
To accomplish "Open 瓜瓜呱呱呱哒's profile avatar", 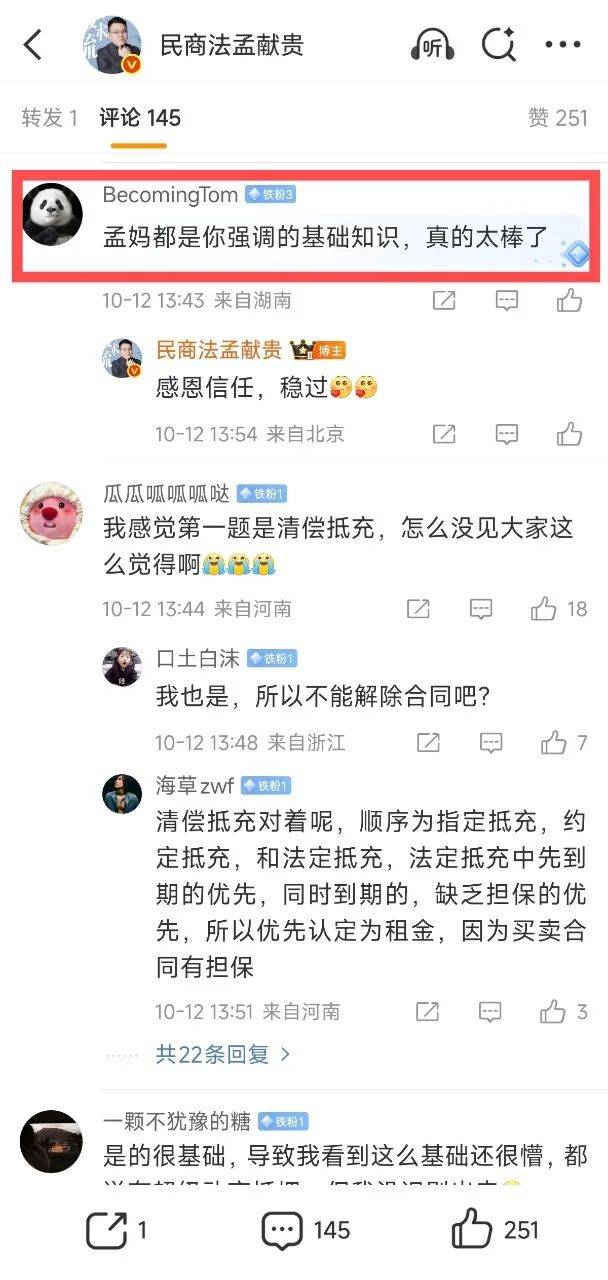I will 51,514.
